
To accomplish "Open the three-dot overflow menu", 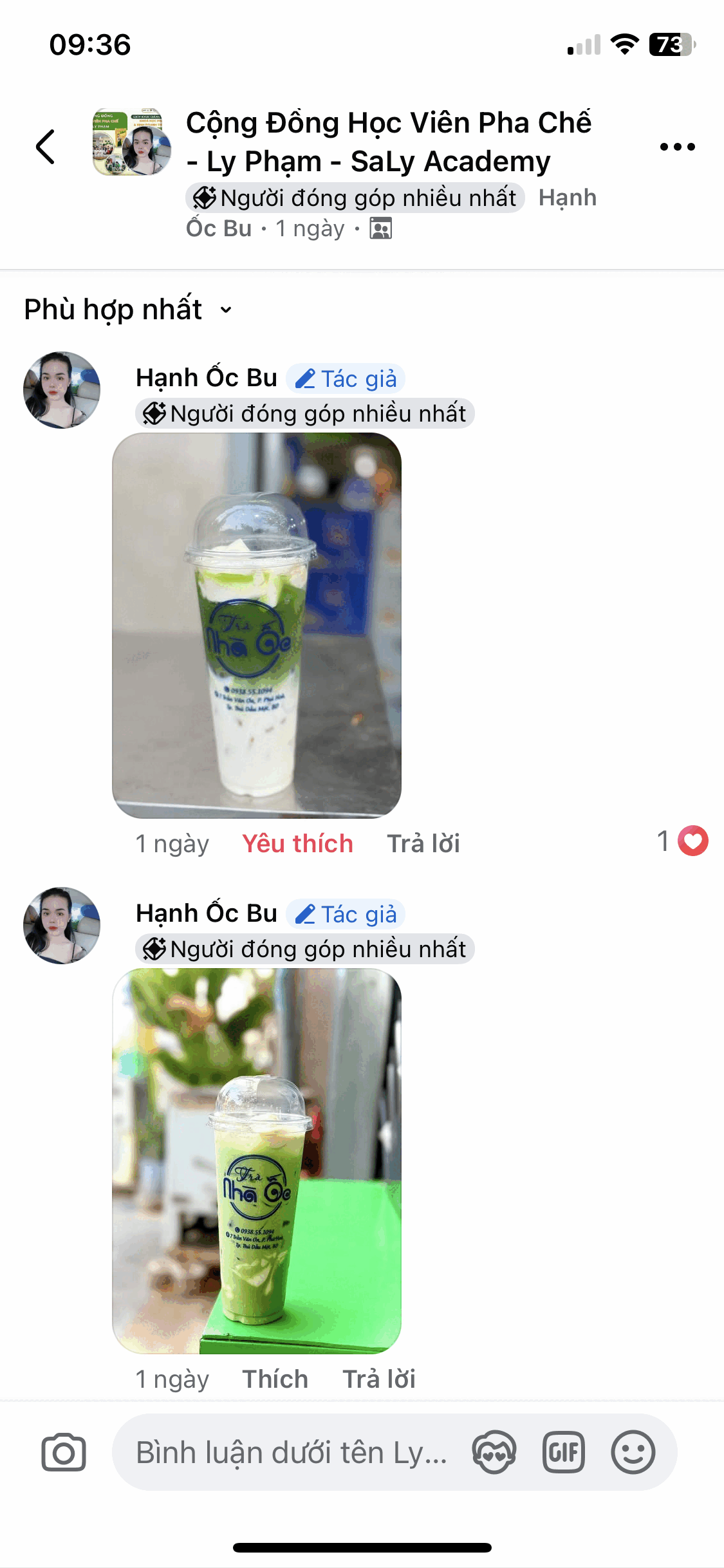I will 678,147.
